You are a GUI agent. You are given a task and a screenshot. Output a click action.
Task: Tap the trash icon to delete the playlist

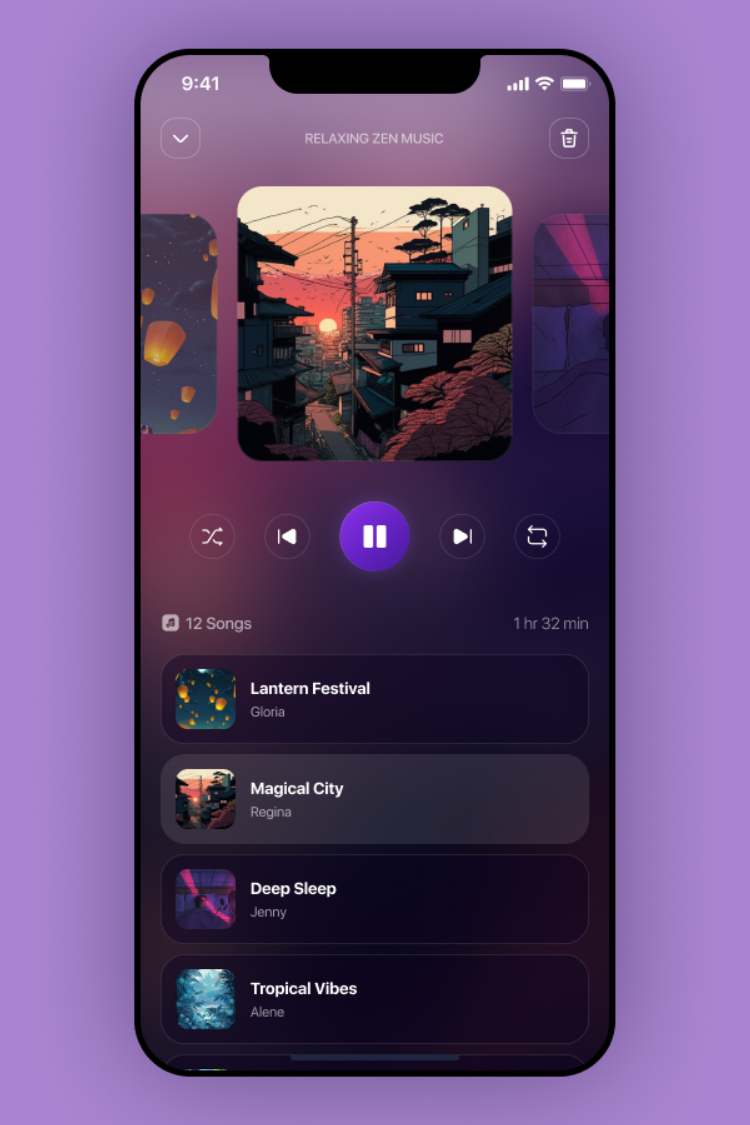[x=568, y=139]
